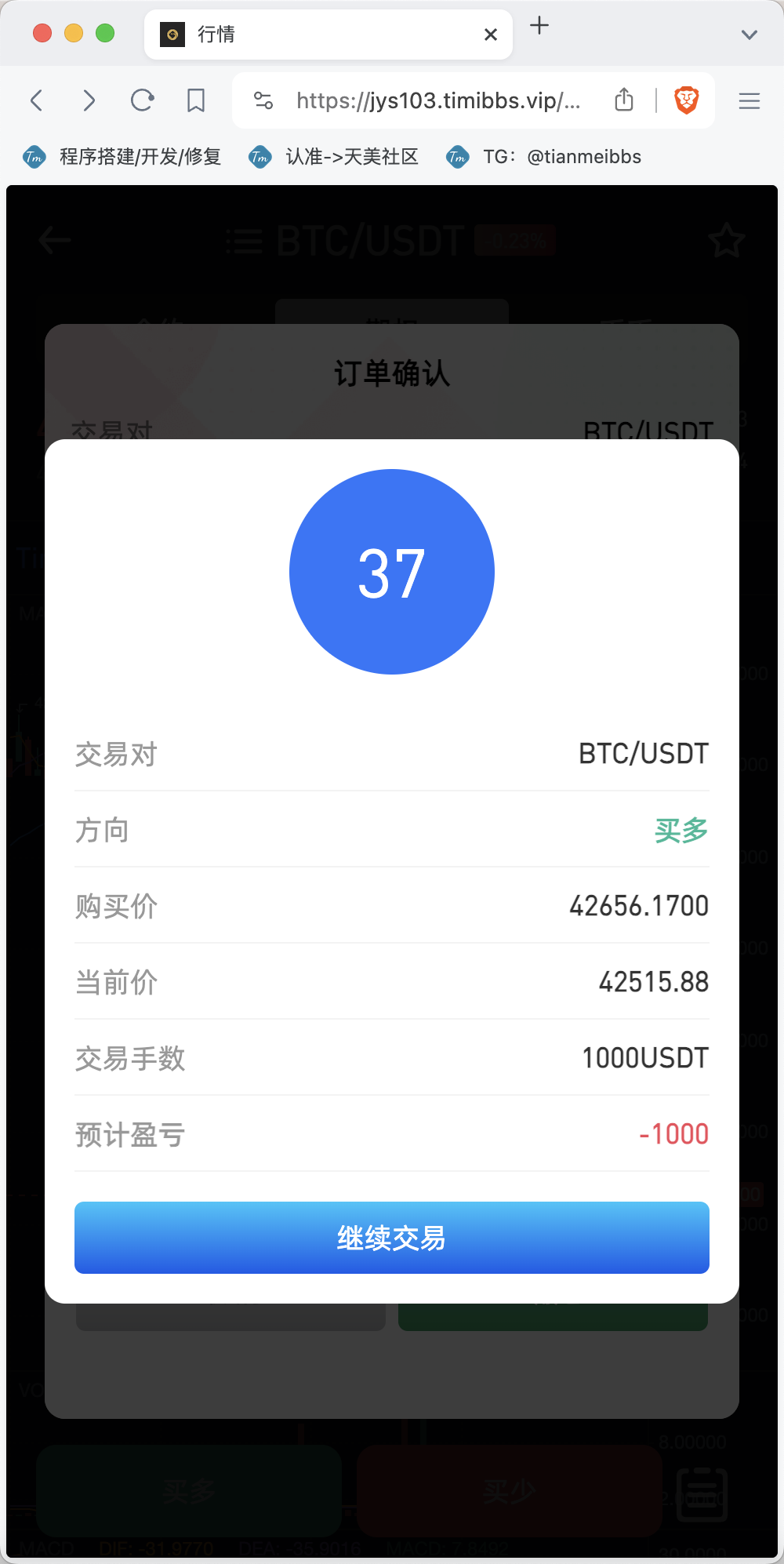The width and height of the screenshot is (784, 1564).
Task: Bookmark this page in the browser
Action: tap(196, 100)
